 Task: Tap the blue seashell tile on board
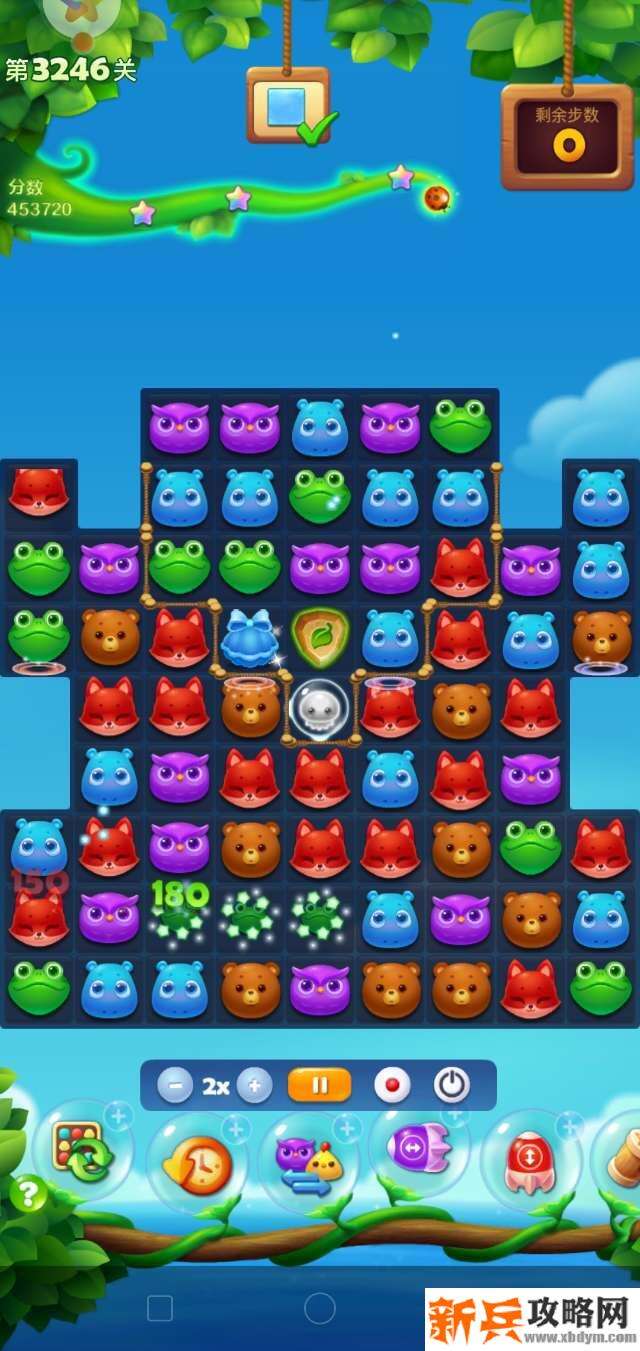pos(250,639)
